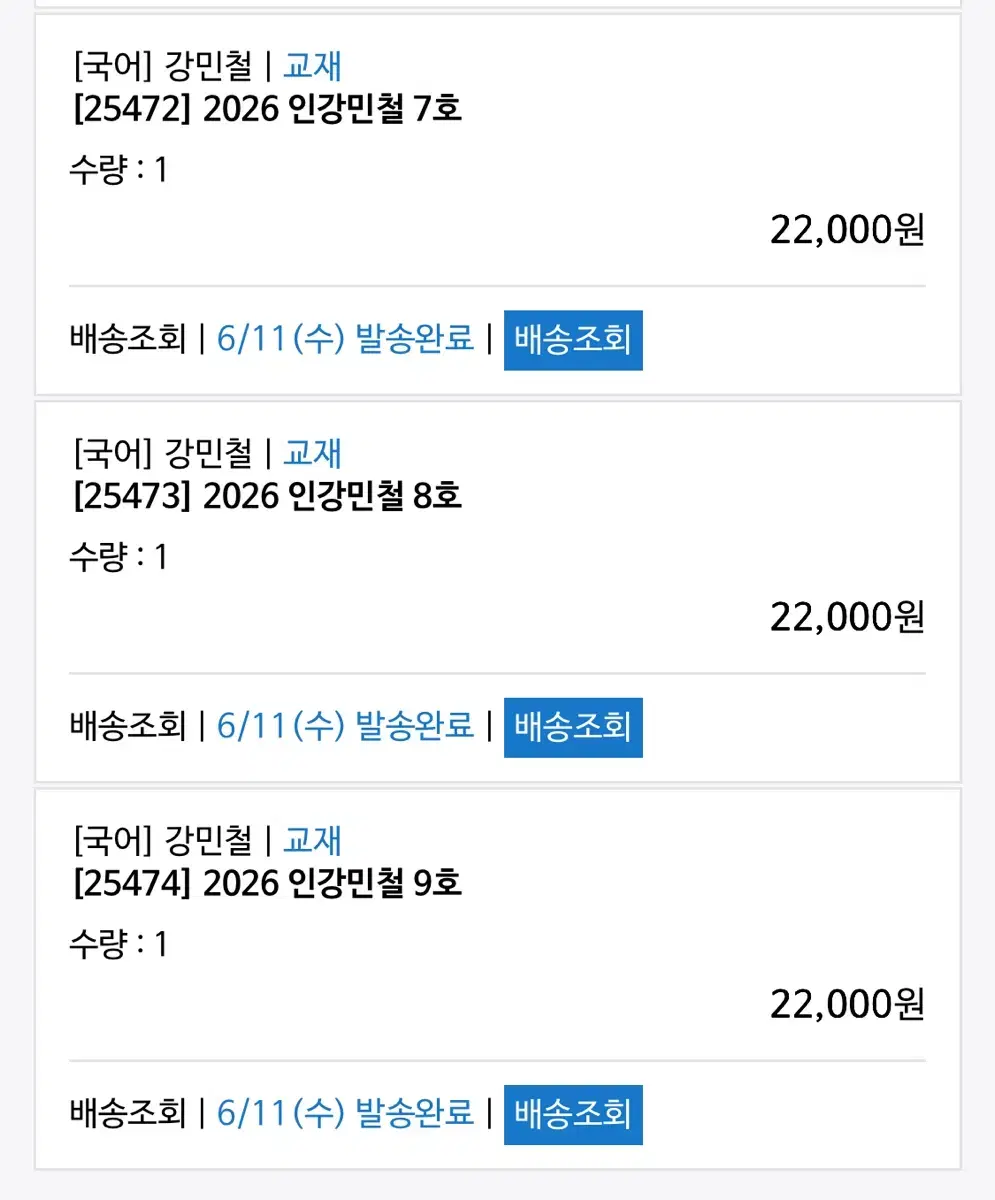Open product [25474] 2026 인강민철 9호
Screen dimensions: 995x1200
pos(265,884)
